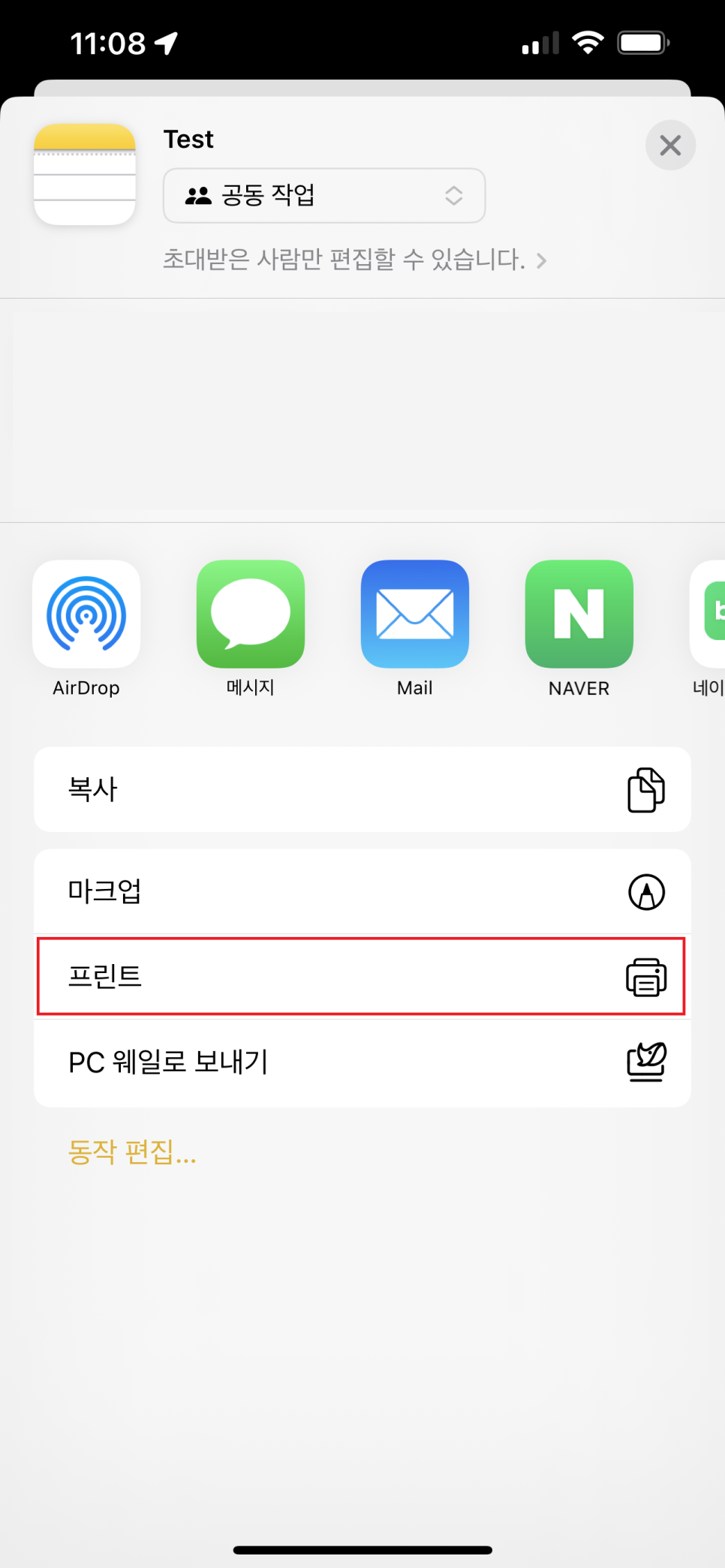
Task: Open 동작 편집 to edit actions
Action: [132, 1152]
